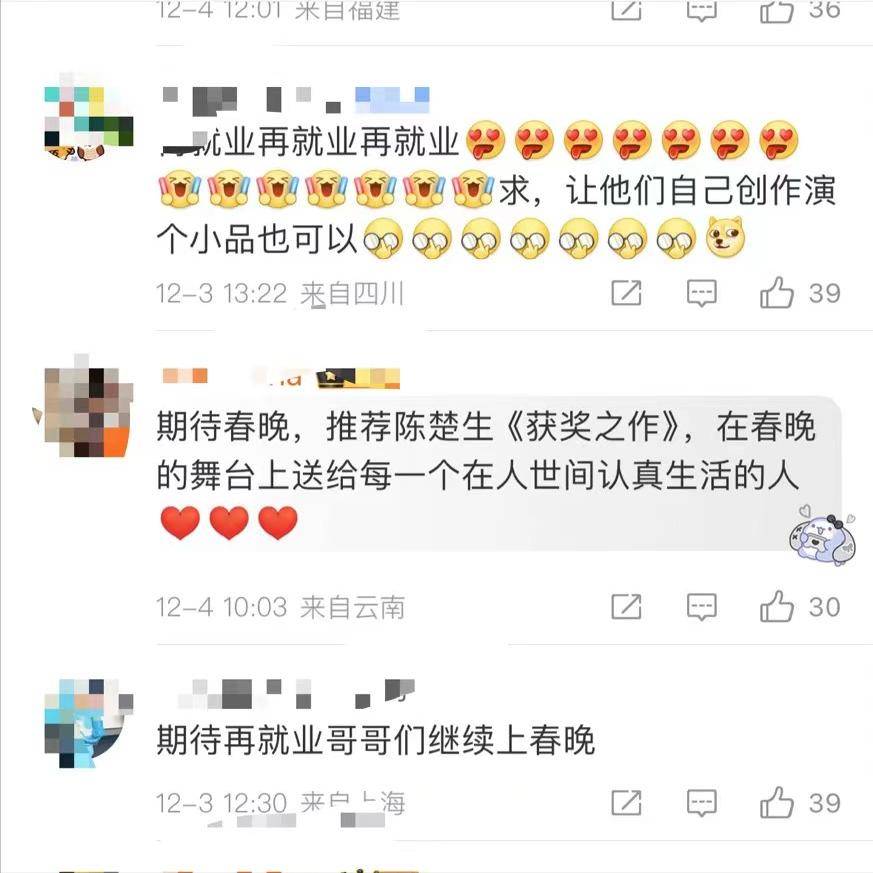Reply to the comment from 上海
873x873 pixels.
(x=702, y=803)
